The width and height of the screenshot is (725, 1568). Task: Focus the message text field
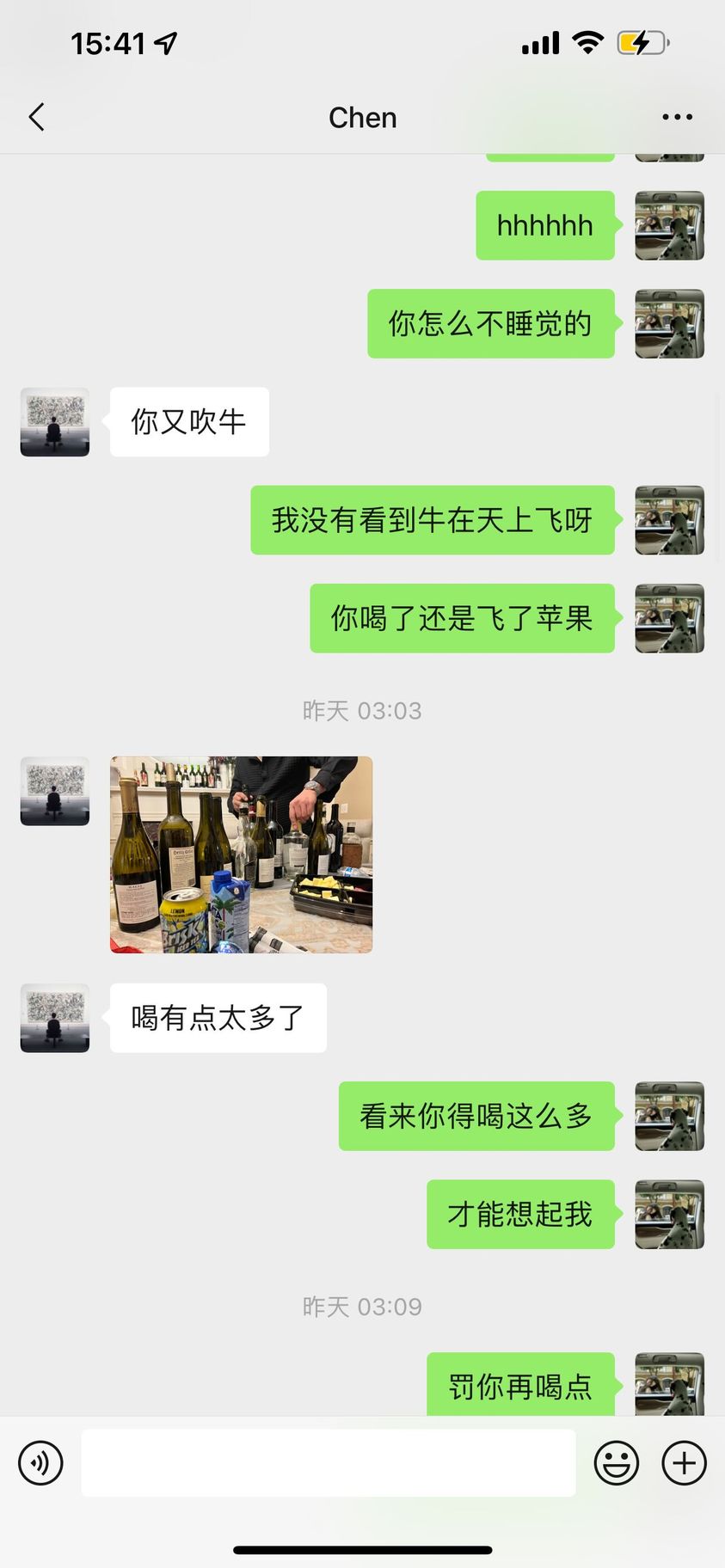click(x=328, y=1462)
